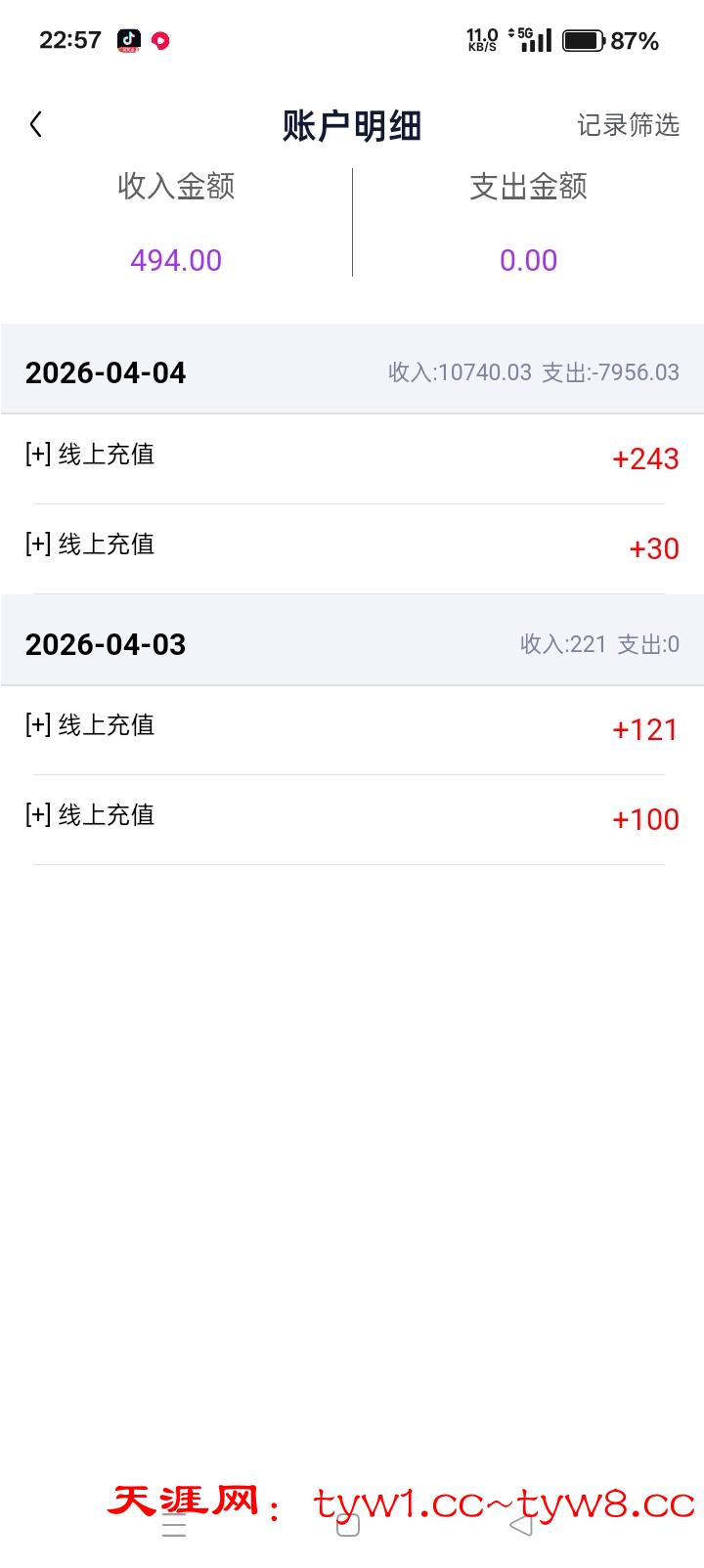Tap the system back triangle button
The image size is (704, 1568).
tap(521, 1525)
